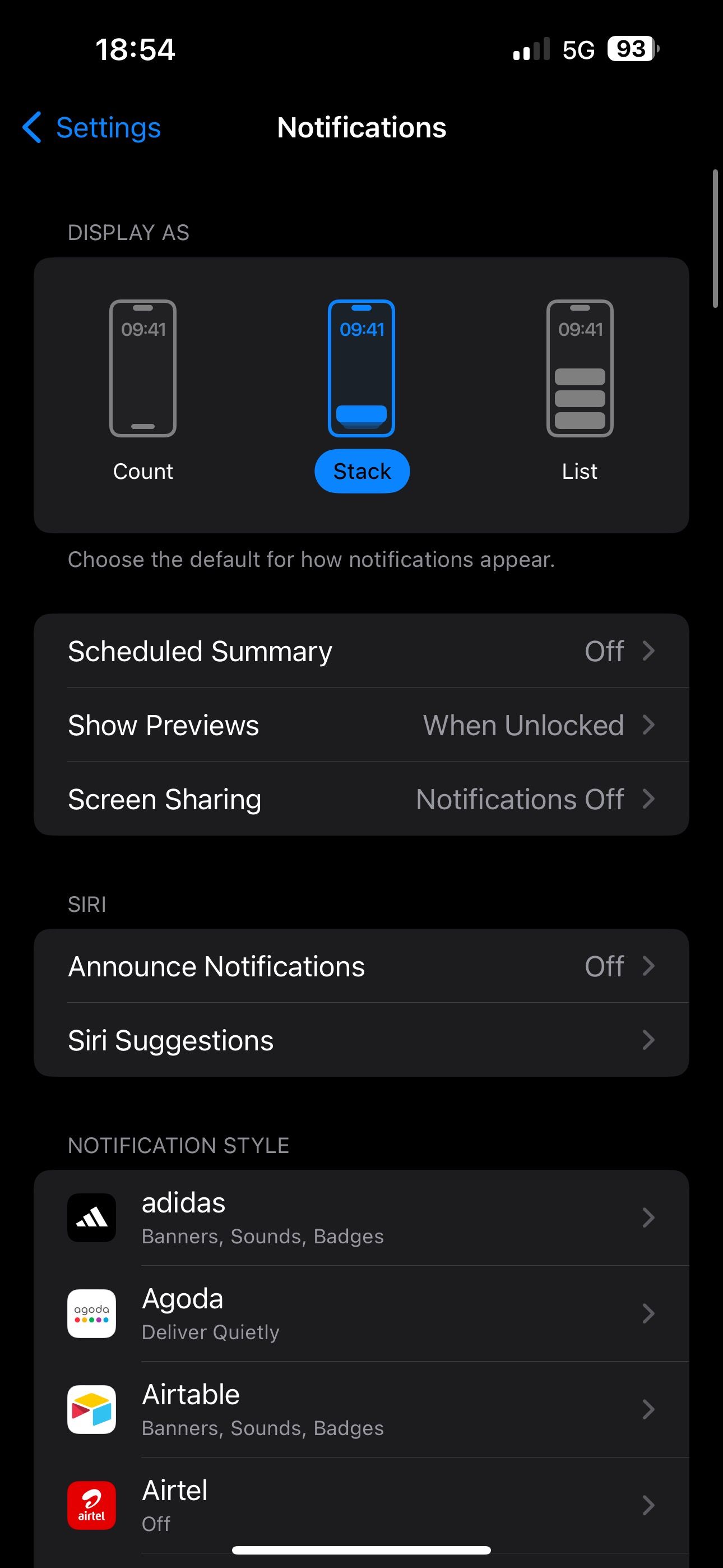Open adidas notification settings
The width and height of the screenshot is (723, 1568).
pos(361,1218)
